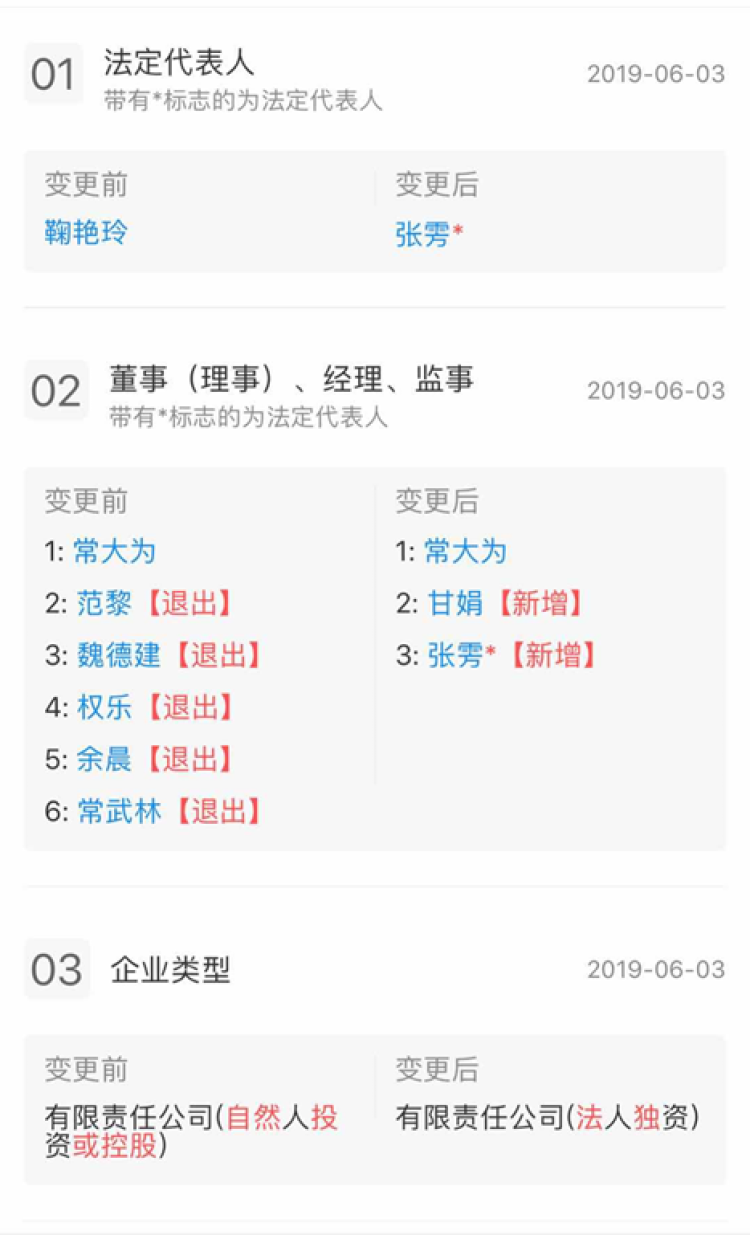Image resolution: width=750 pixels, height=1235 pixels.
Task: Open the 魏德建 link
Action: coord(118,655)
